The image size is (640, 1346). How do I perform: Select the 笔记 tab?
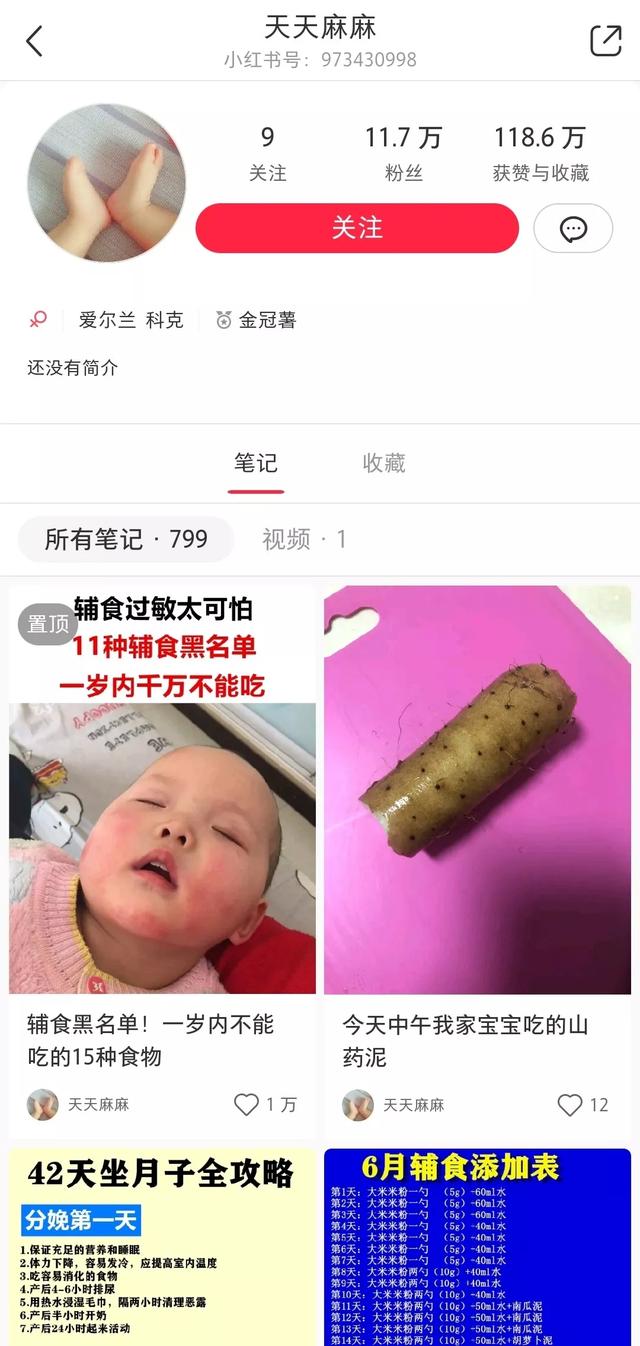click(256, 463)
